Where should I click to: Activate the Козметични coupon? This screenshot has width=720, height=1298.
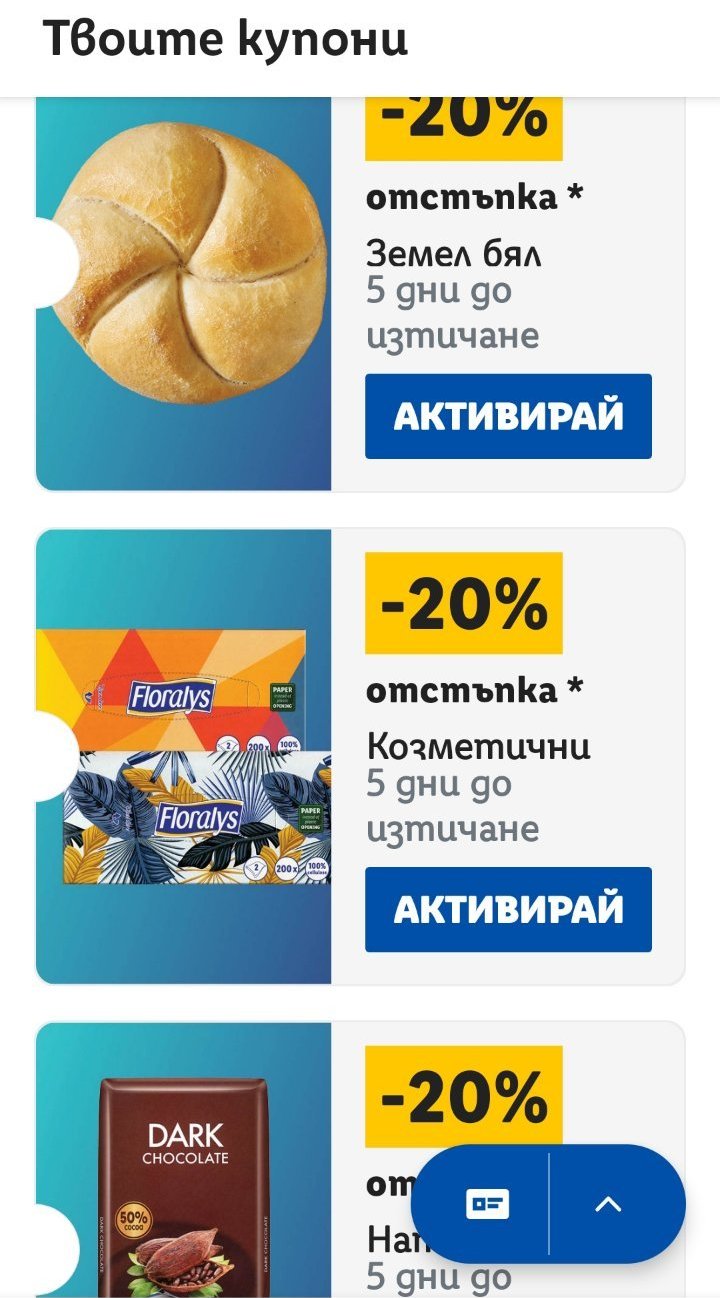coord(508,909)
